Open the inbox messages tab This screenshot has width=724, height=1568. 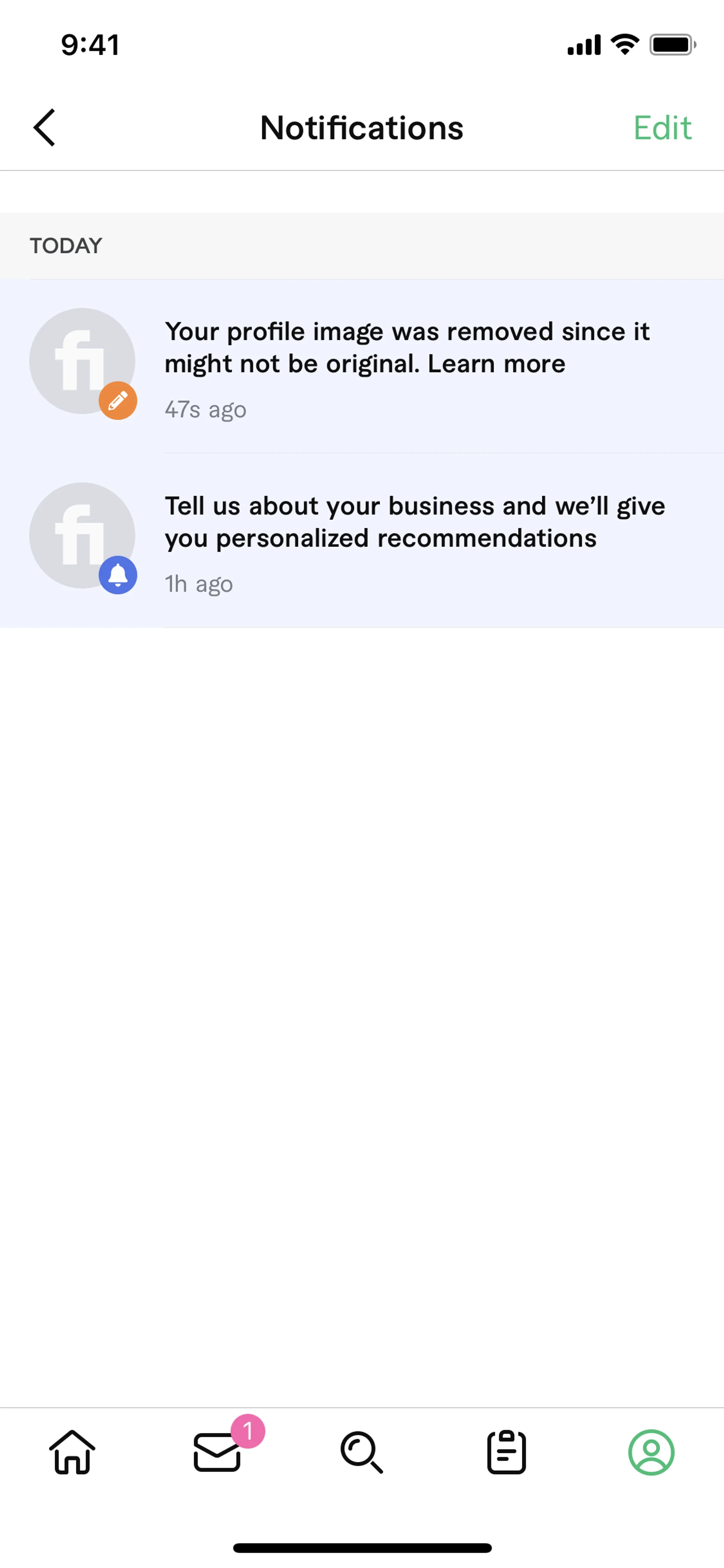point(217,1452)
